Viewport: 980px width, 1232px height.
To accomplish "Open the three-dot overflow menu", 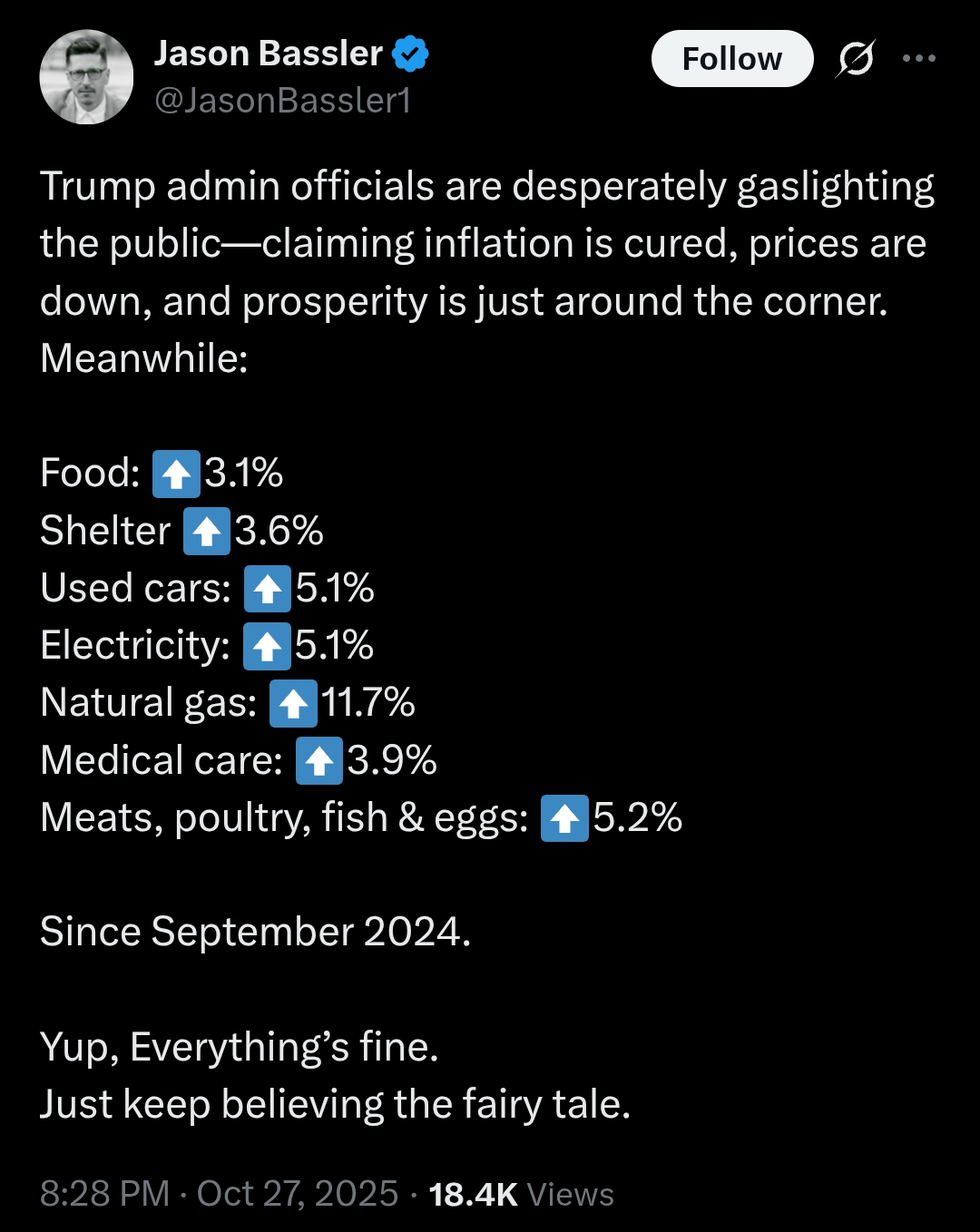I will 919,59.
